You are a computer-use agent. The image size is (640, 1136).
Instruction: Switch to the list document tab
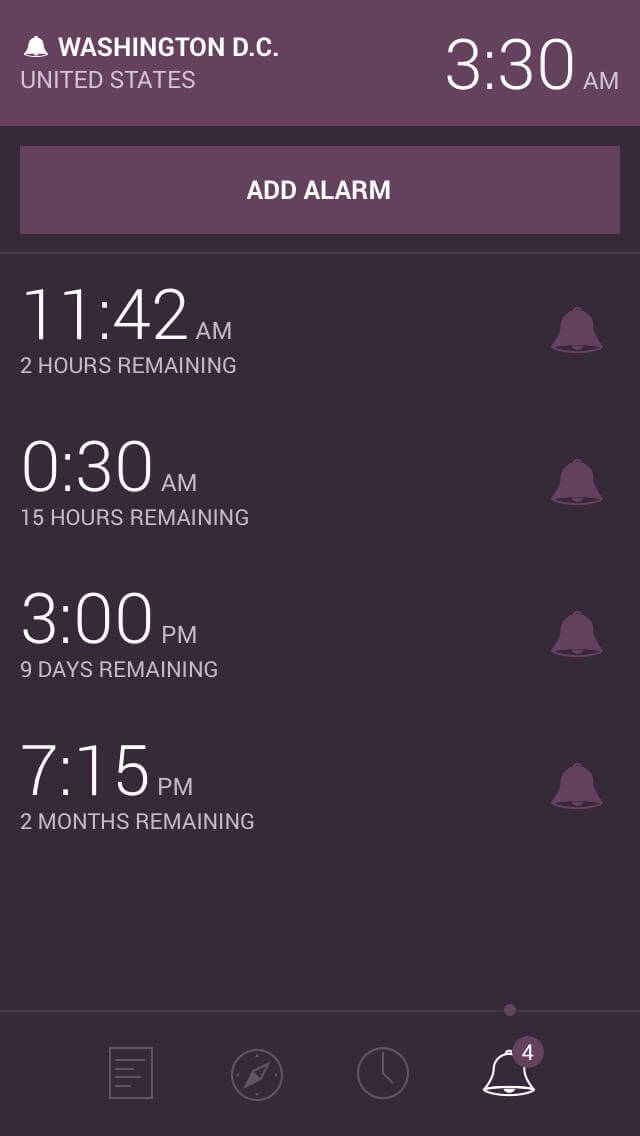(x=130, y=1073)
